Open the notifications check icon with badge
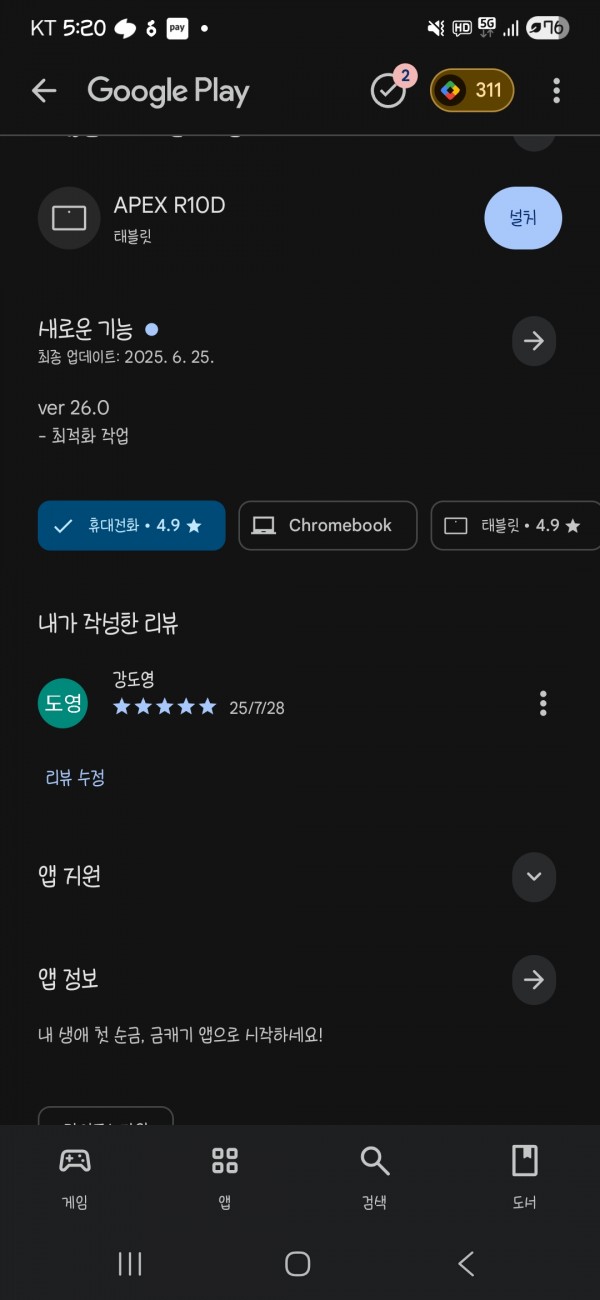 [x=390, y=89]
